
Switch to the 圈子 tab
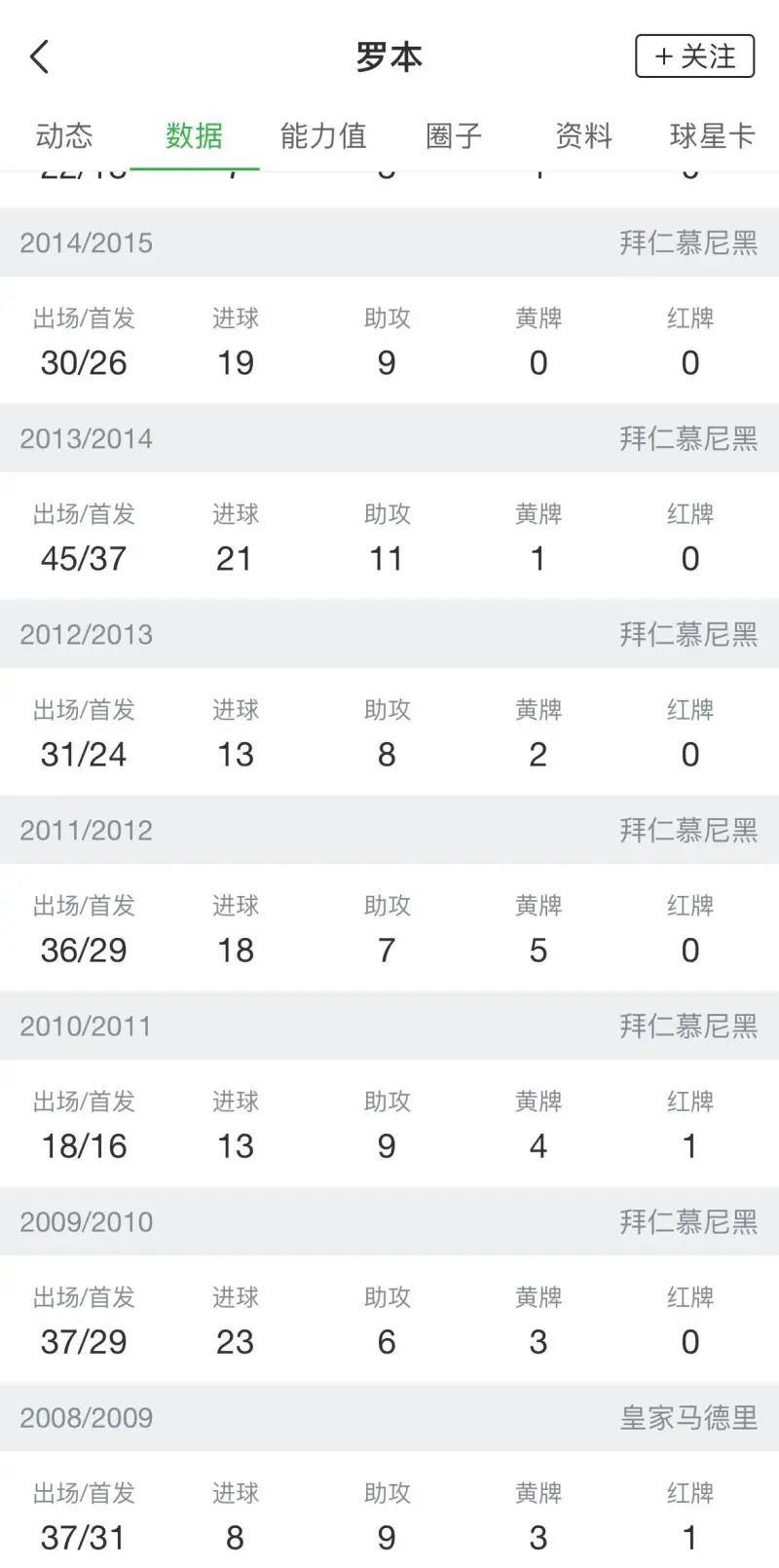pos(454,135)
